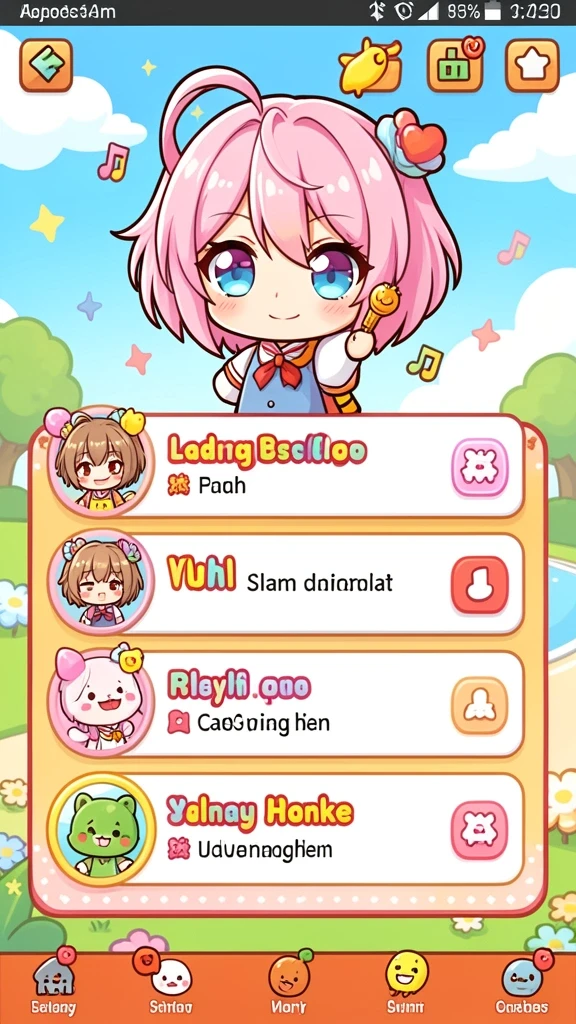
Task: Tap the red button on the Vuhl row
Action: (x=479, y=584)
